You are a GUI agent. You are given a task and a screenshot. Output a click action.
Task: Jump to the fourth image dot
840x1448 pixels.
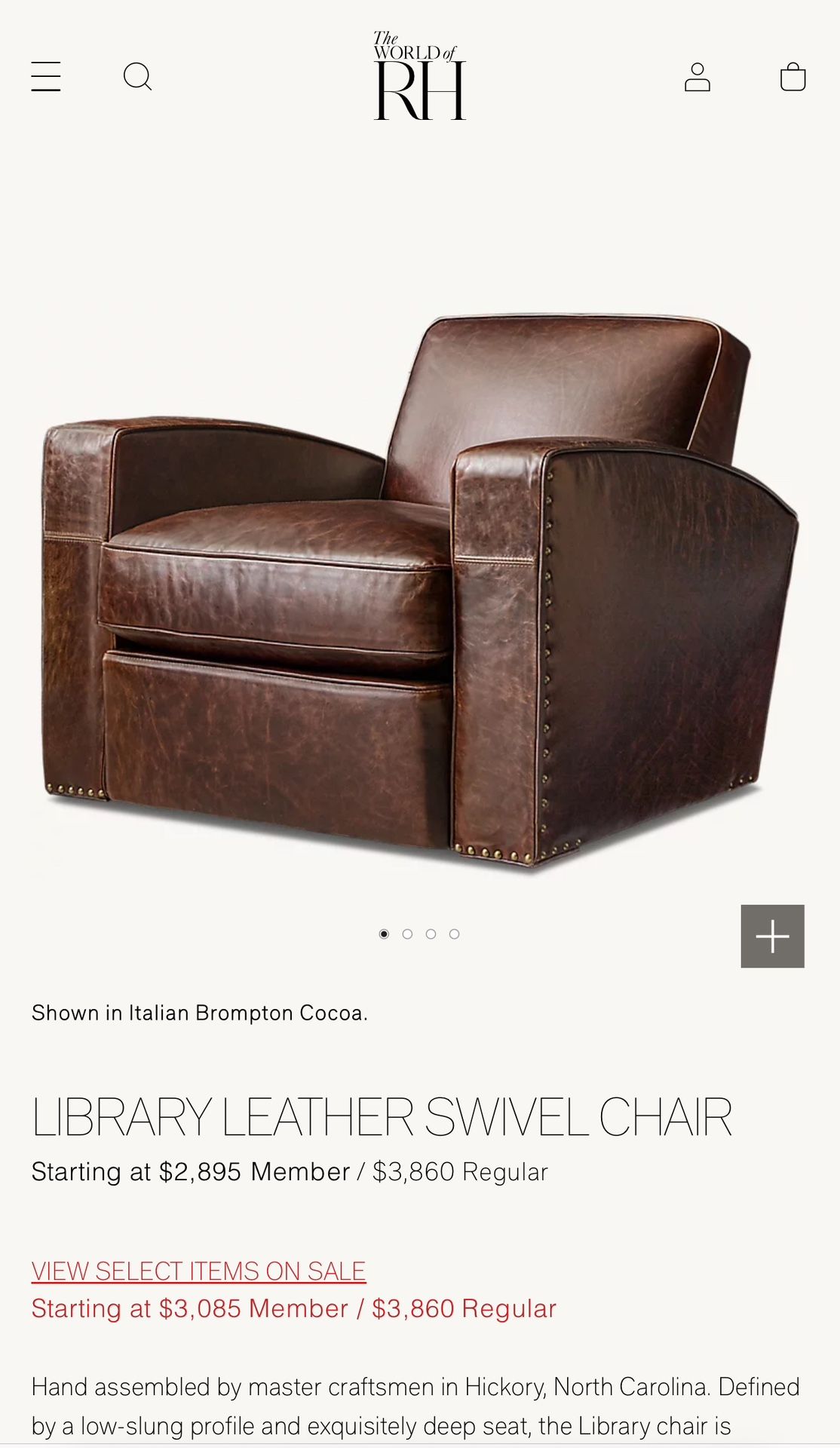click(454, 934)
